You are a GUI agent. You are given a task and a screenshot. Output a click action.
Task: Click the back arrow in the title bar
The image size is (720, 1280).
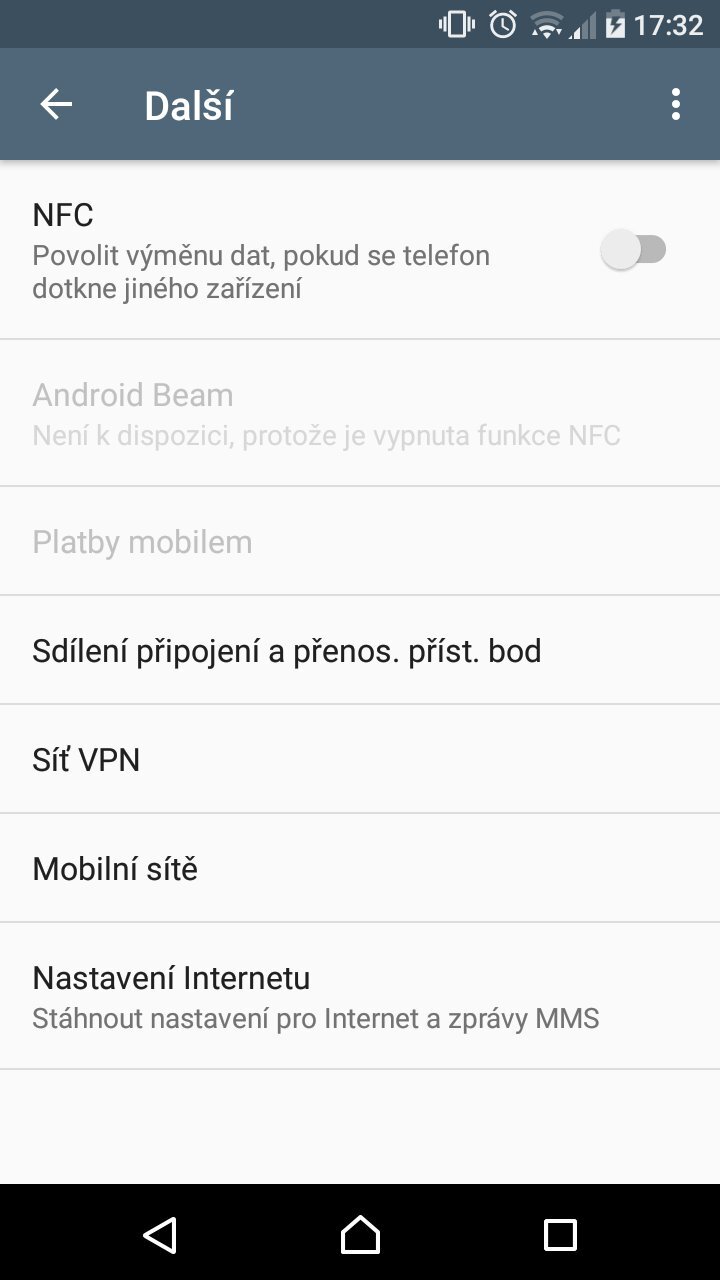point(57,104)
